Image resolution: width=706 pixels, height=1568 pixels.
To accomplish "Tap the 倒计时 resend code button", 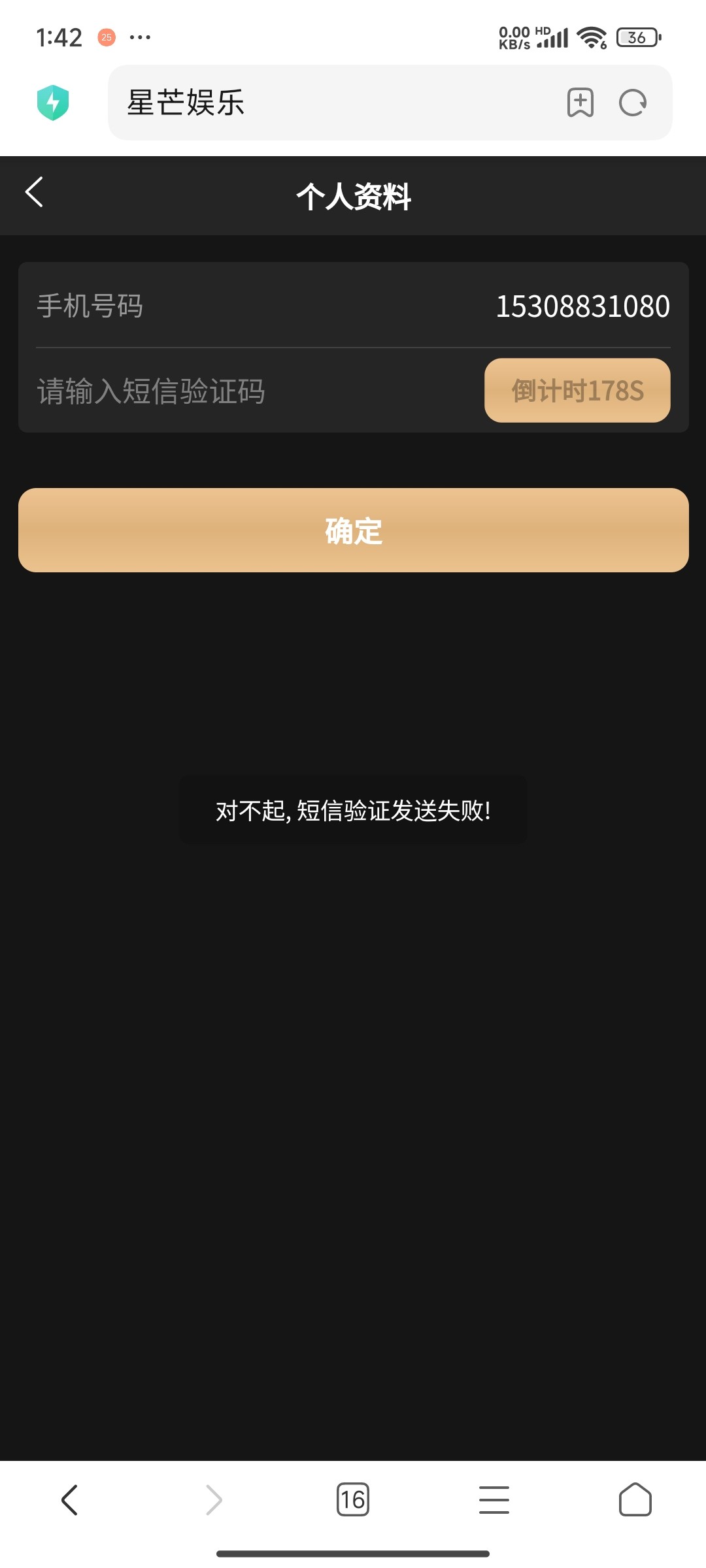I will 577,391.
